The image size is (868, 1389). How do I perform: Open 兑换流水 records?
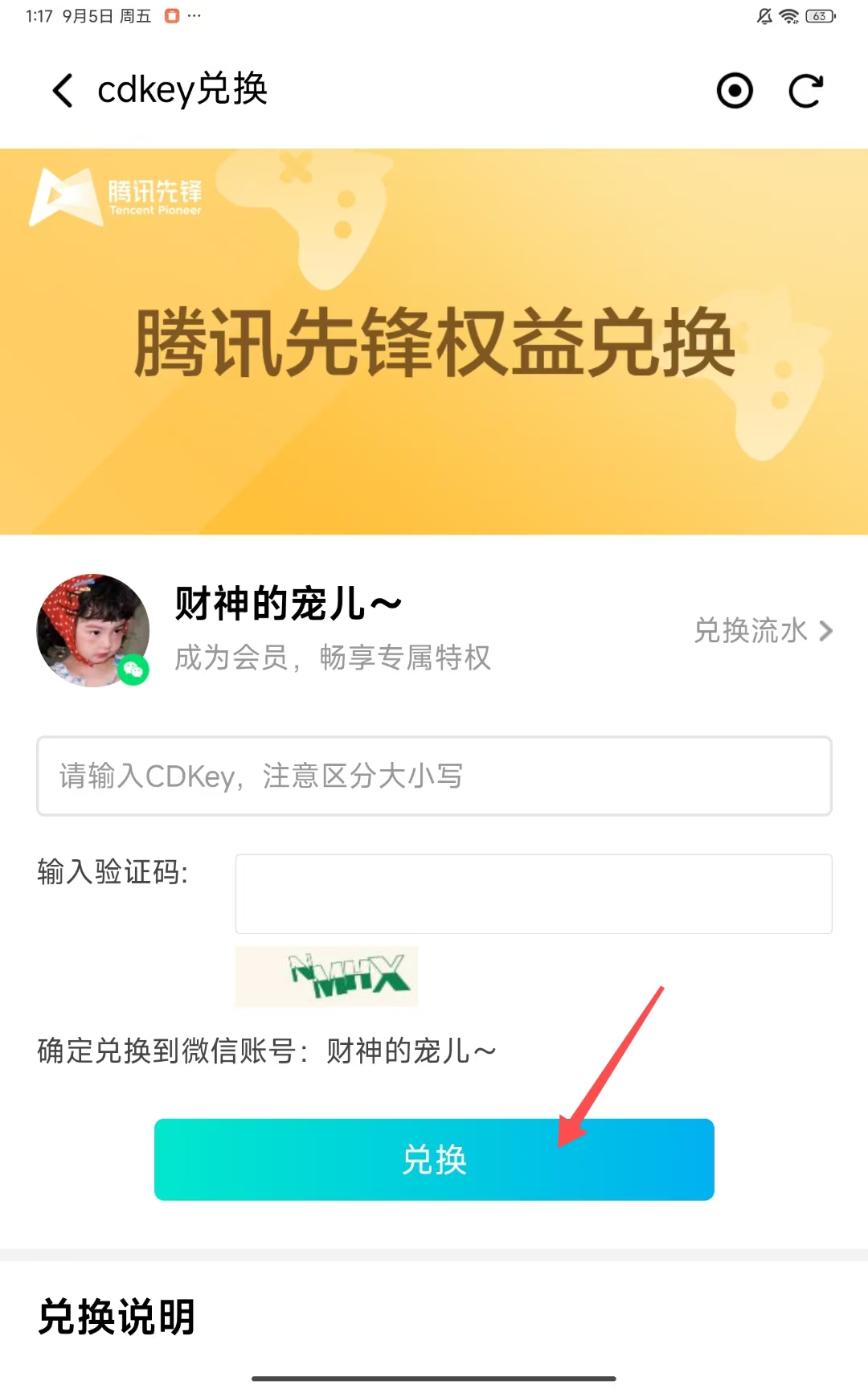762,631
